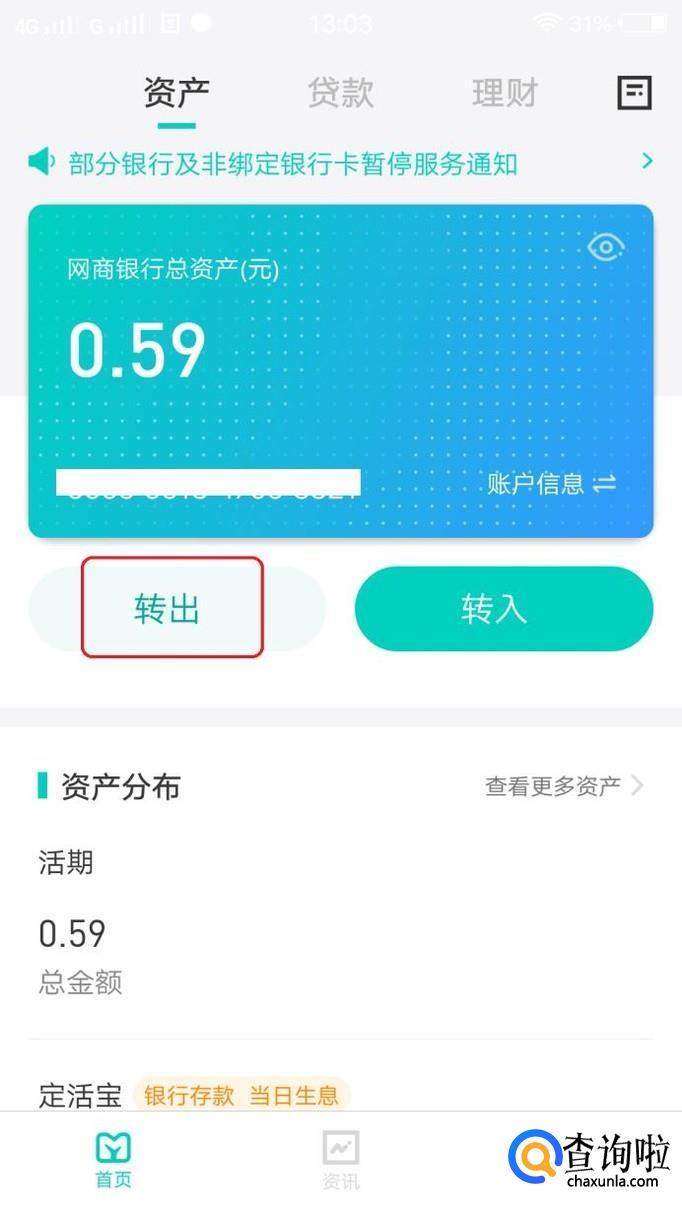Switch to the 贷款 tab

pos(340,93)
